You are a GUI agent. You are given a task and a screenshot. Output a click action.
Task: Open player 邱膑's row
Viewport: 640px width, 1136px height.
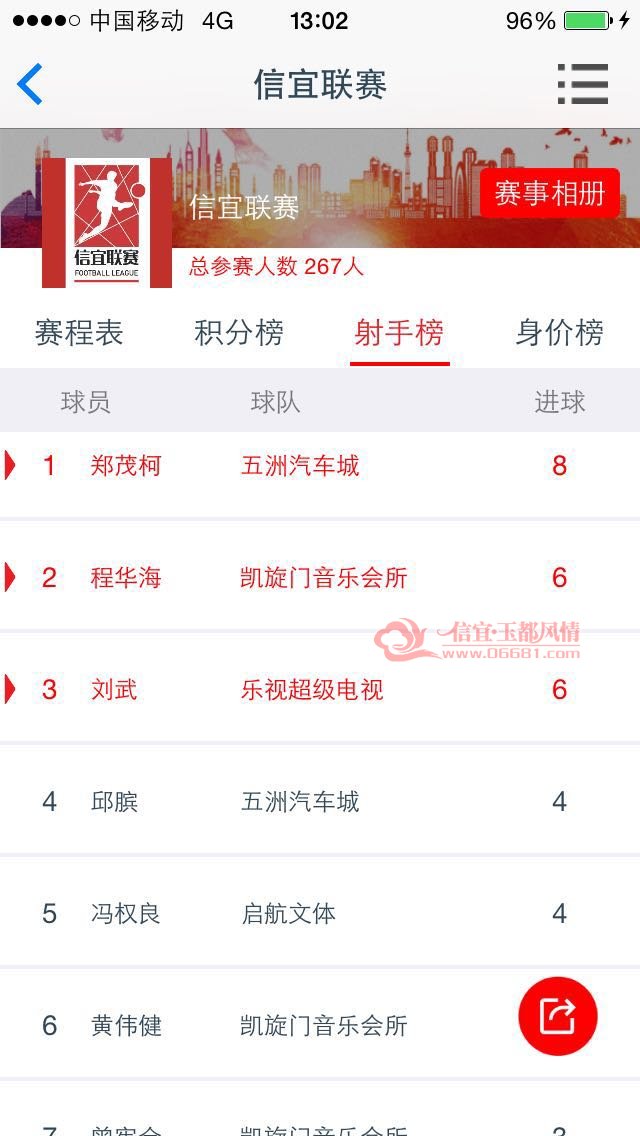320,801
